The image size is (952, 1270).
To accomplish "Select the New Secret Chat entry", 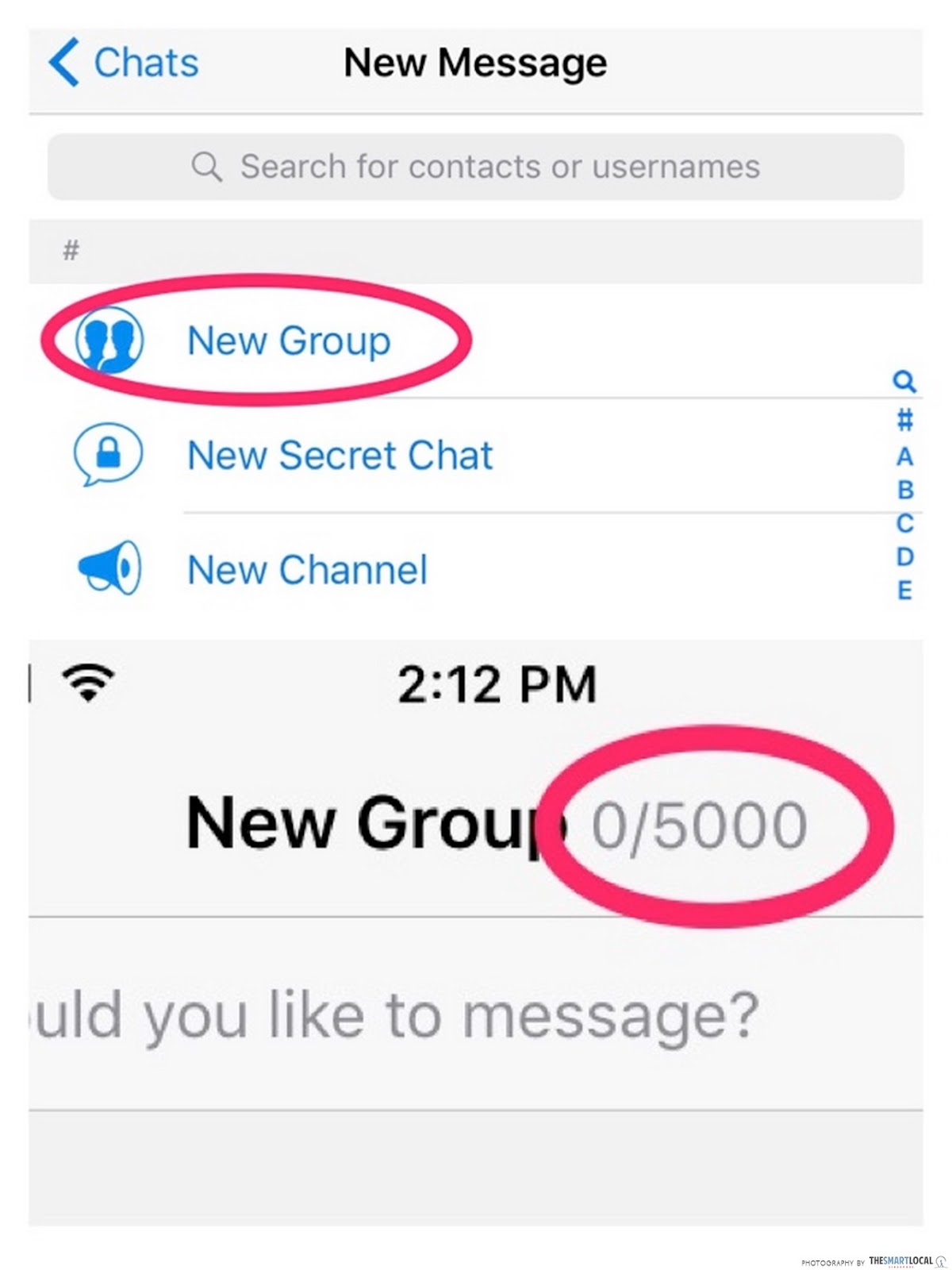I will (x=340, y=455).
